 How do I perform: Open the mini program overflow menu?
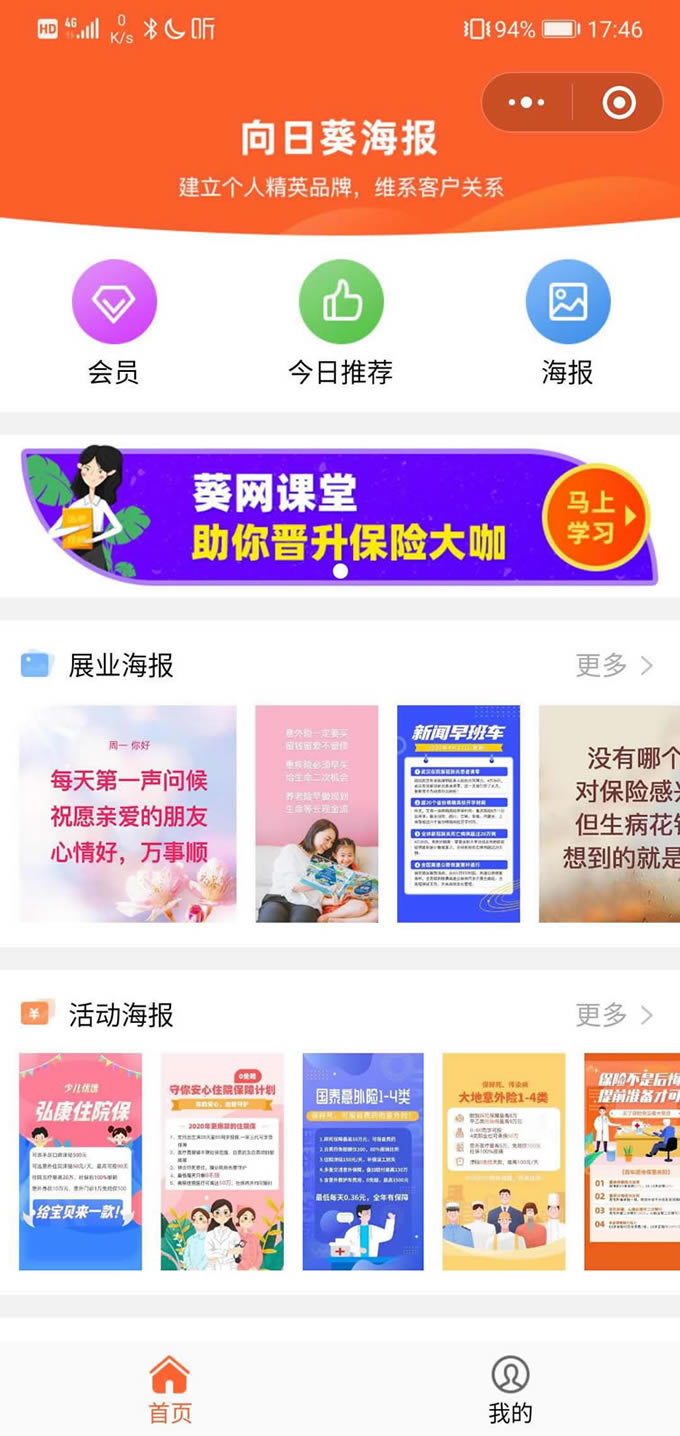pyautogui.click(x=527, y=102)
